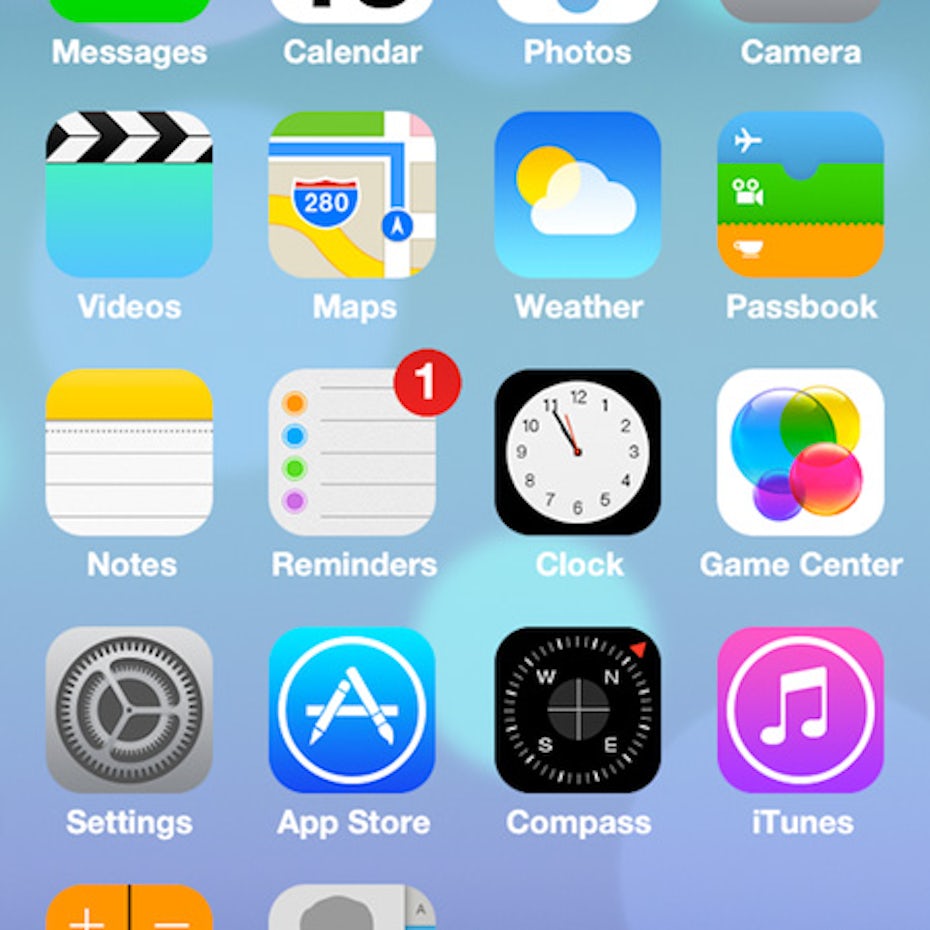Open iTunes
Image resolution: width=930 pixels, height=930 pixels.
click(800, 710)
